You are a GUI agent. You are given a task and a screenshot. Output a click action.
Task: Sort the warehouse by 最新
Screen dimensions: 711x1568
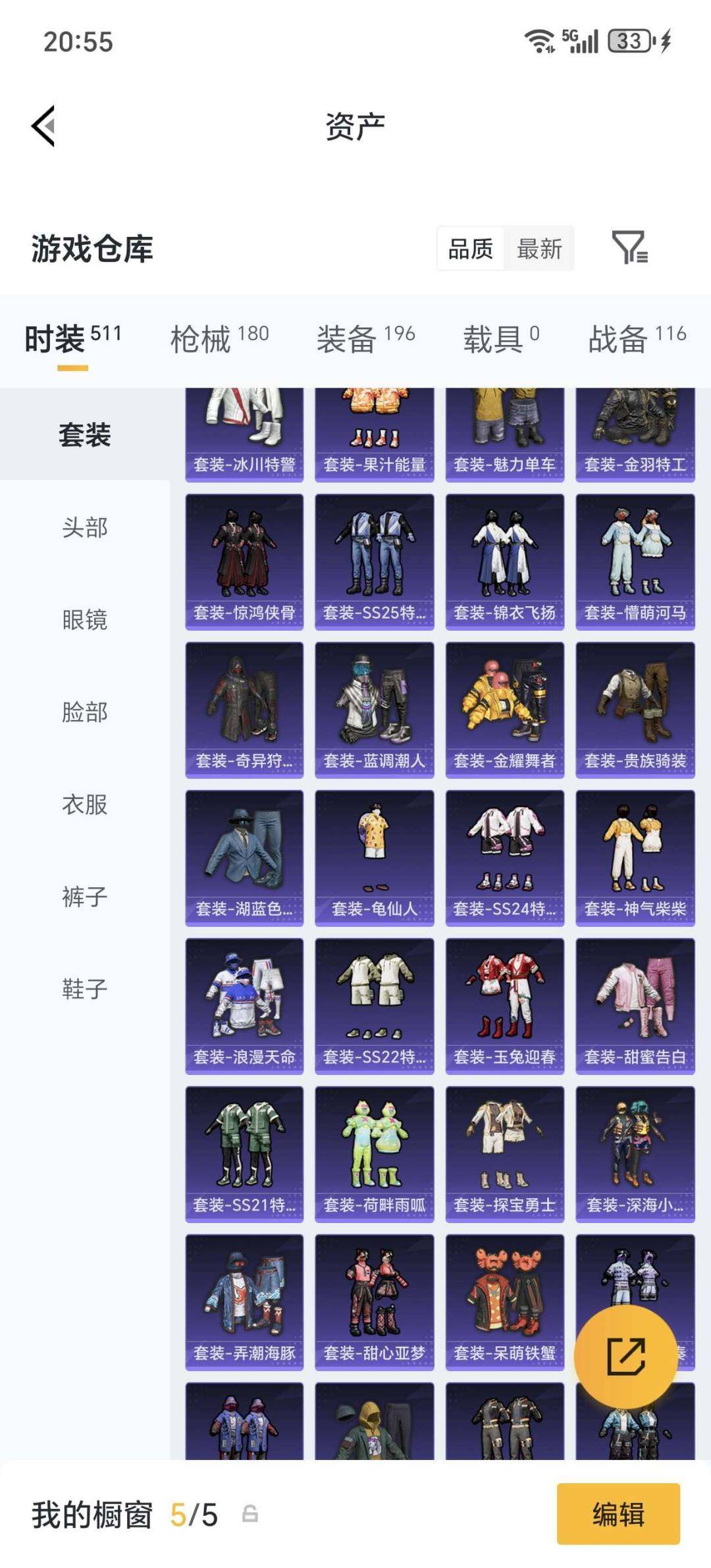(x=539, y=249)
